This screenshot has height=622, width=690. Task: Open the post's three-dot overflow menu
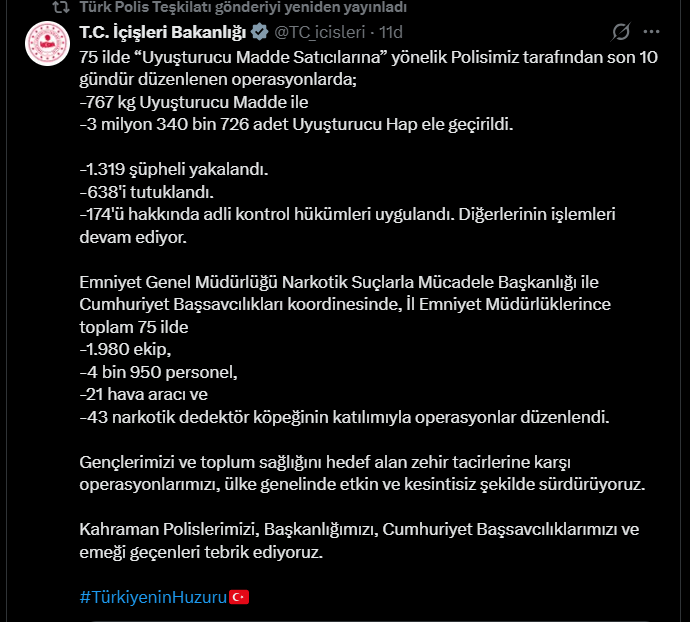(x=651, y=33)
